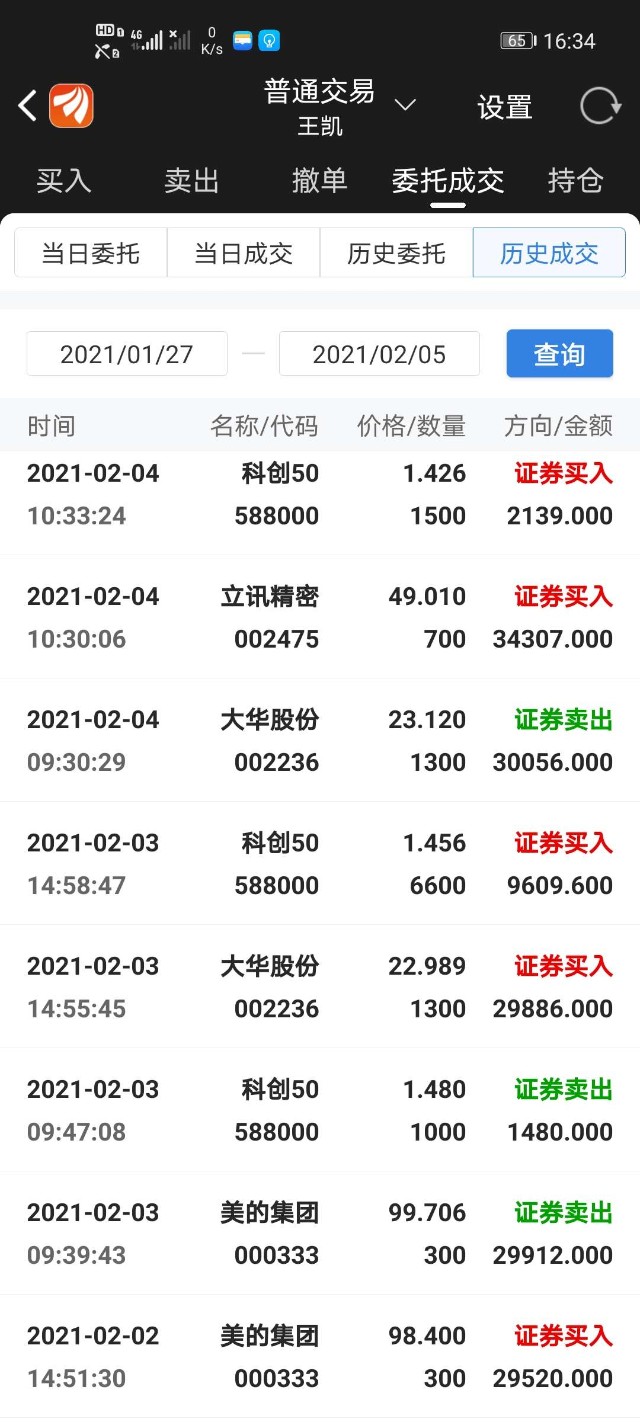Expand the 普通交易 account dropdown
The width and height of the screenshot is (640, 1422).
(x=404, y=105)
